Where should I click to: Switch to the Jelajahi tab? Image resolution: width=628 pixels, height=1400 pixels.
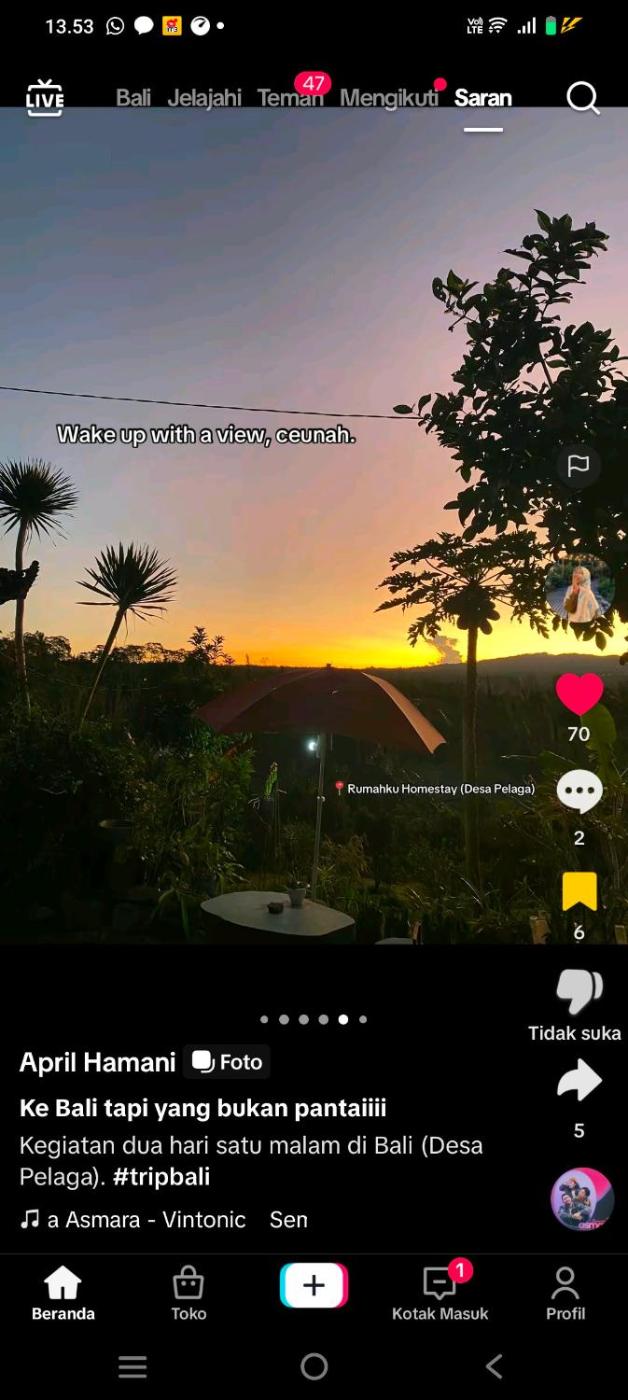204,98
